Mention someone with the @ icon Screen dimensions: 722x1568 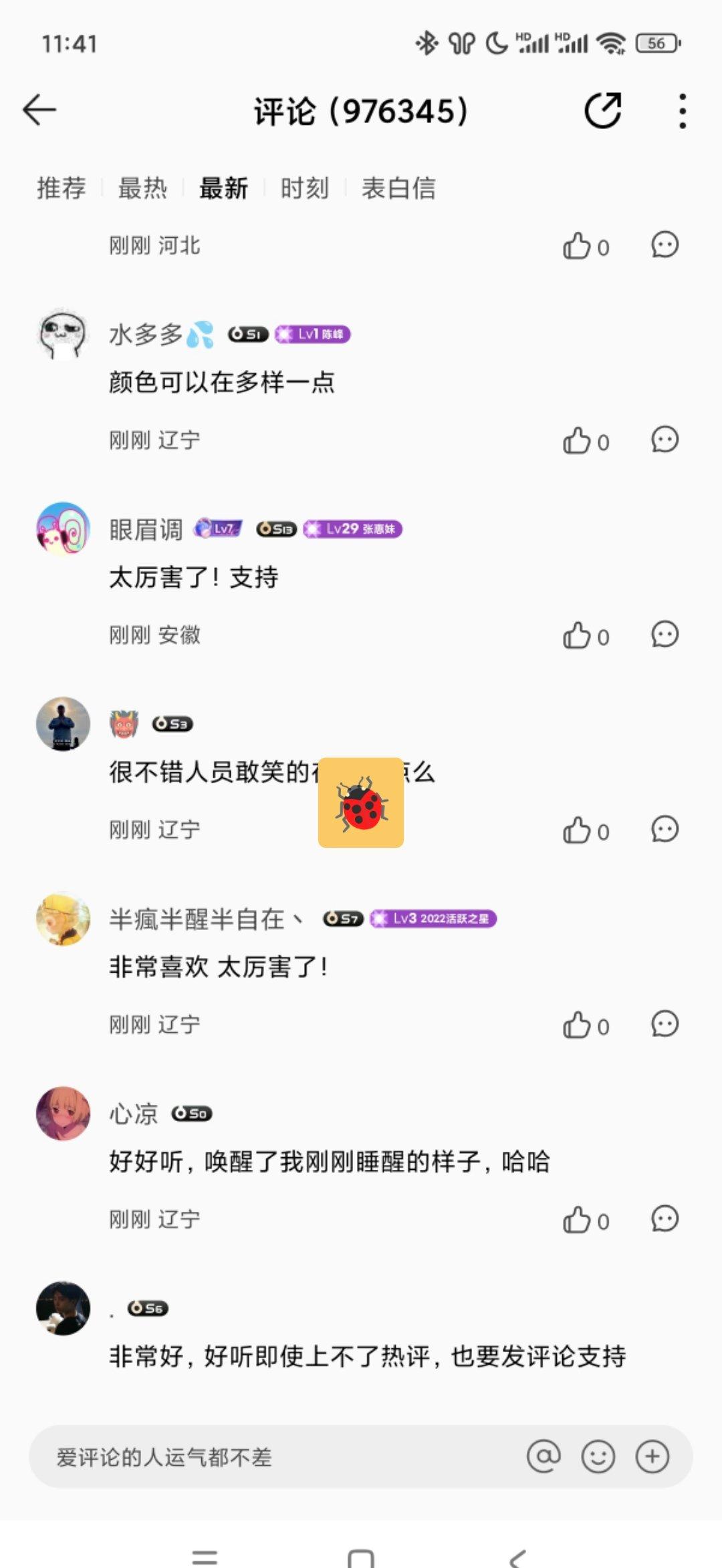pos(544,1456)
